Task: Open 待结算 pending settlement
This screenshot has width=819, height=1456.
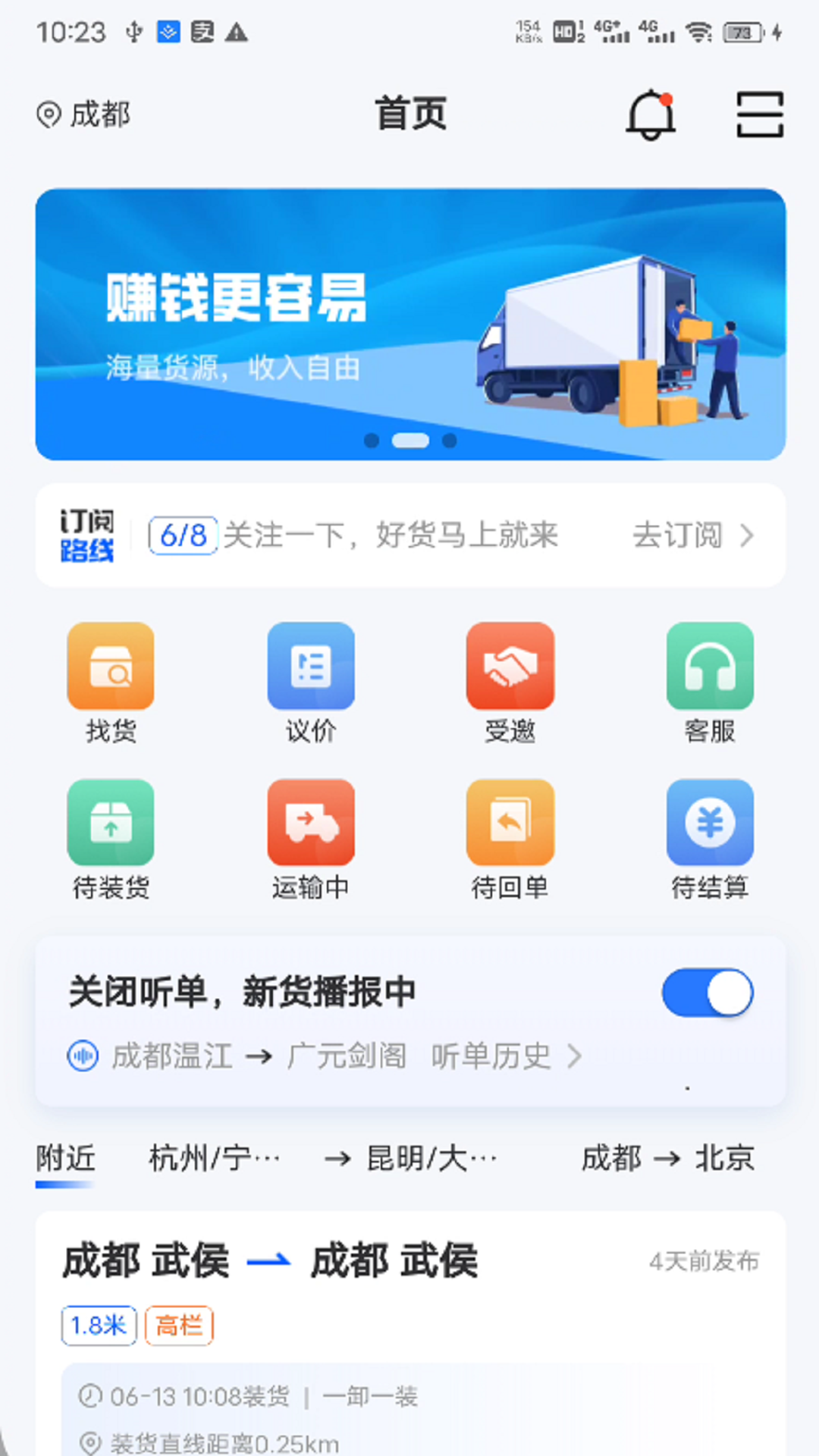Action: [710, 840]
